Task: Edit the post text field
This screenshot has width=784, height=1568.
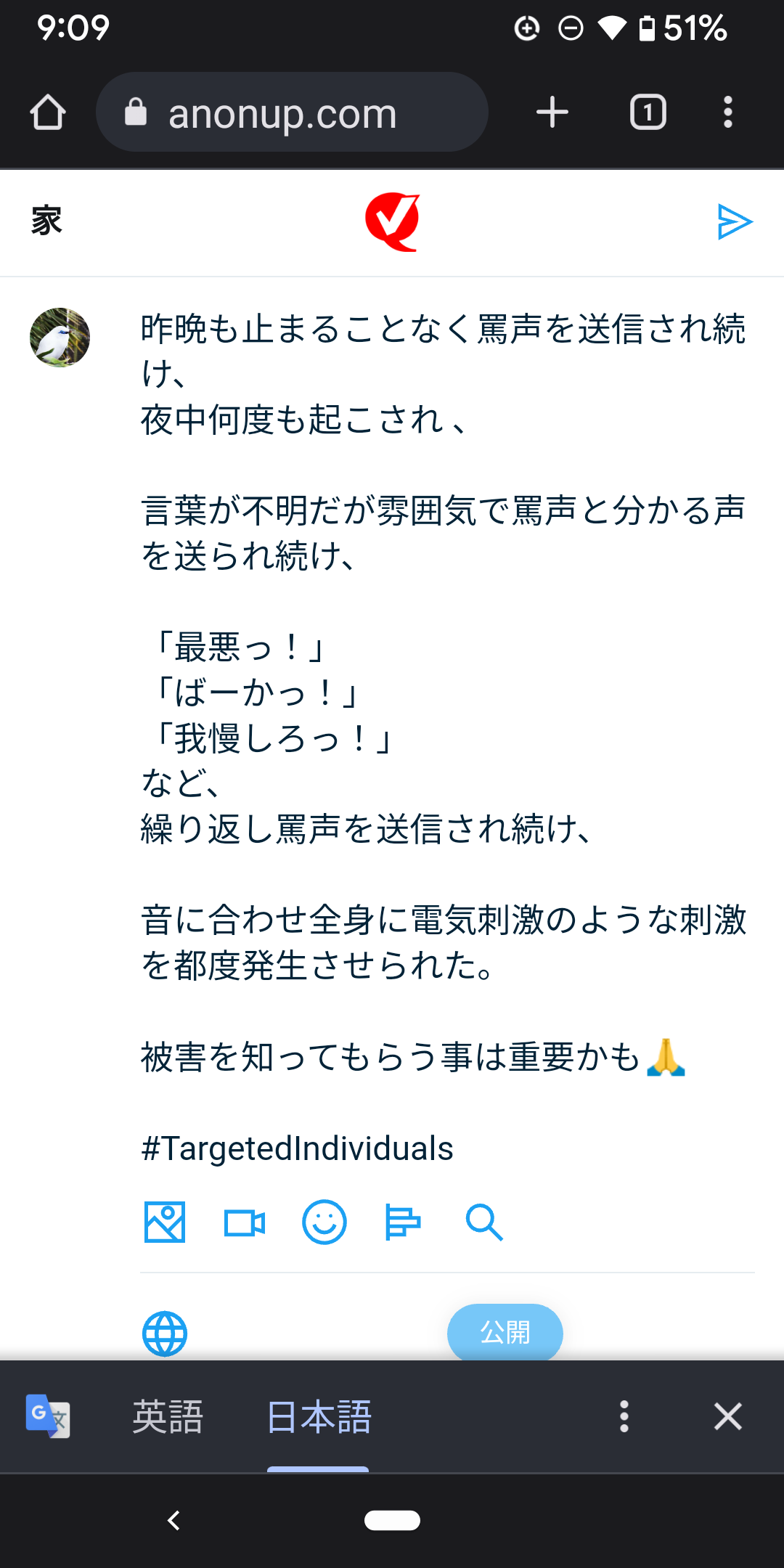Action: click(x=443, y=726)
